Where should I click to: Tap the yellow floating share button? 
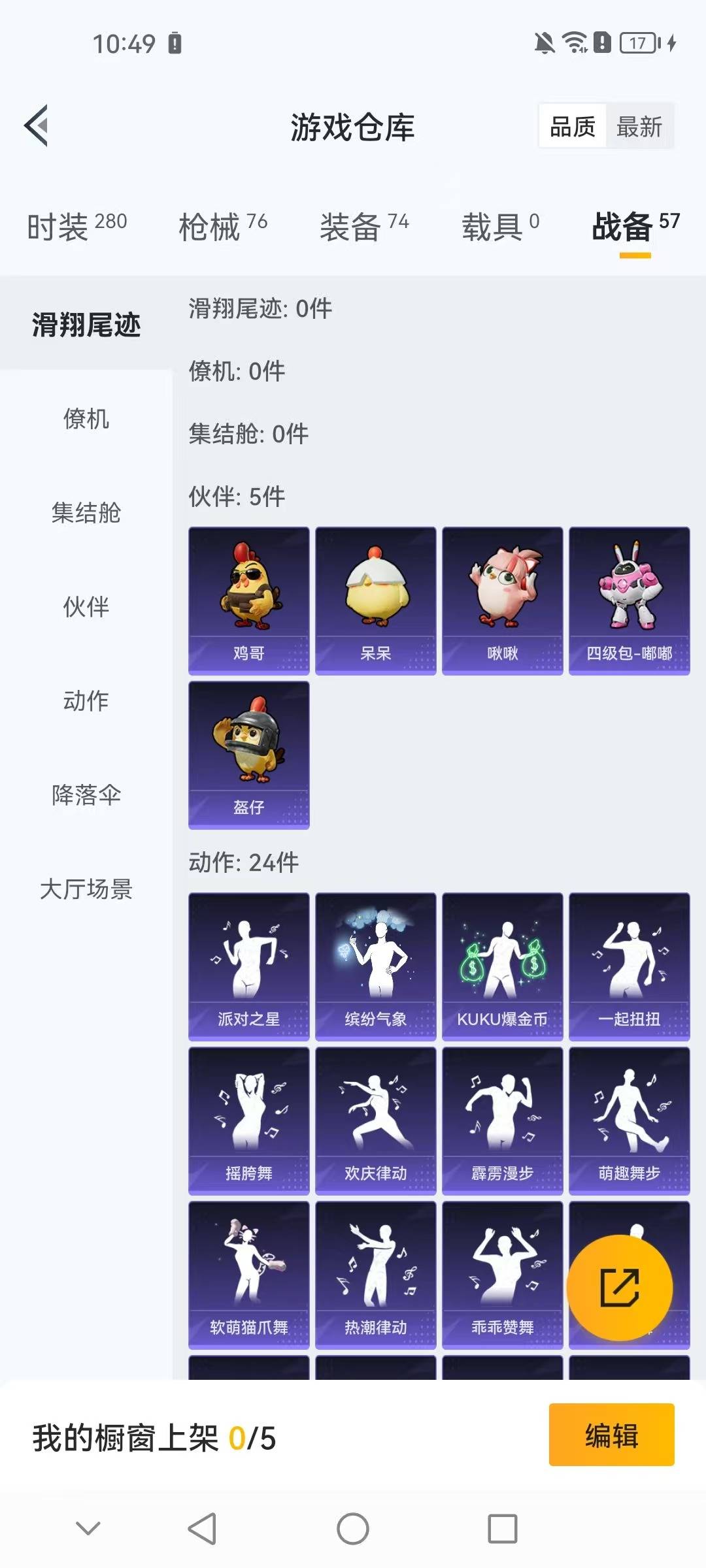619,1288
